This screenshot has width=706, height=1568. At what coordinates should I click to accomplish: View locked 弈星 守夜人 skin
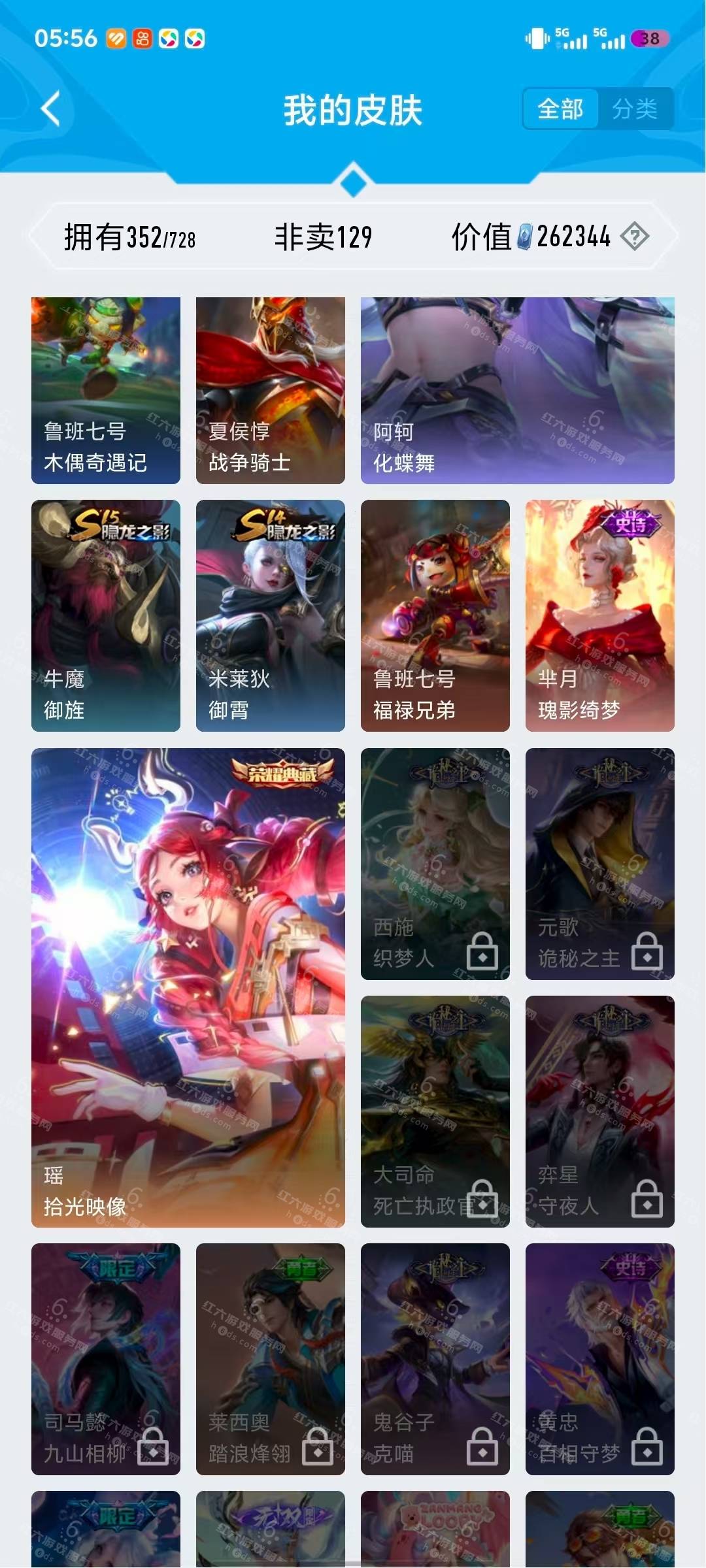(x=599, y=1111)
